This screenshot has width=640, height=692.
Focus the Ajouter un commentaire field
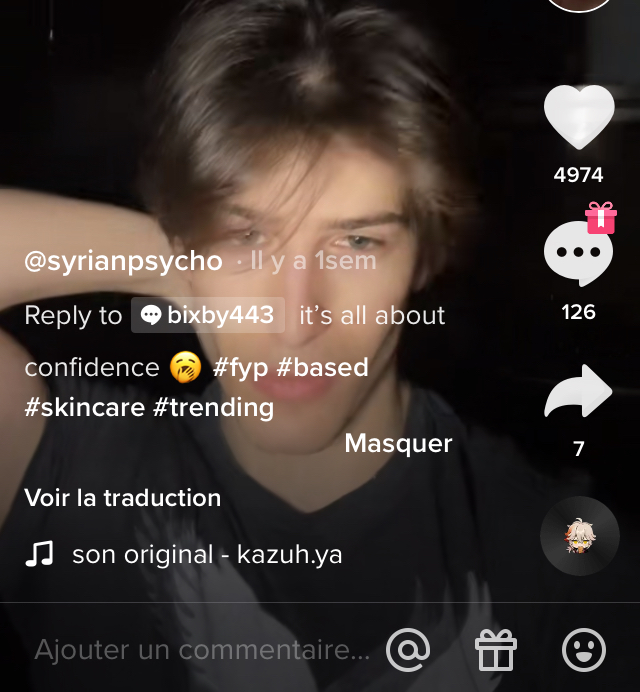pos(200,650)
